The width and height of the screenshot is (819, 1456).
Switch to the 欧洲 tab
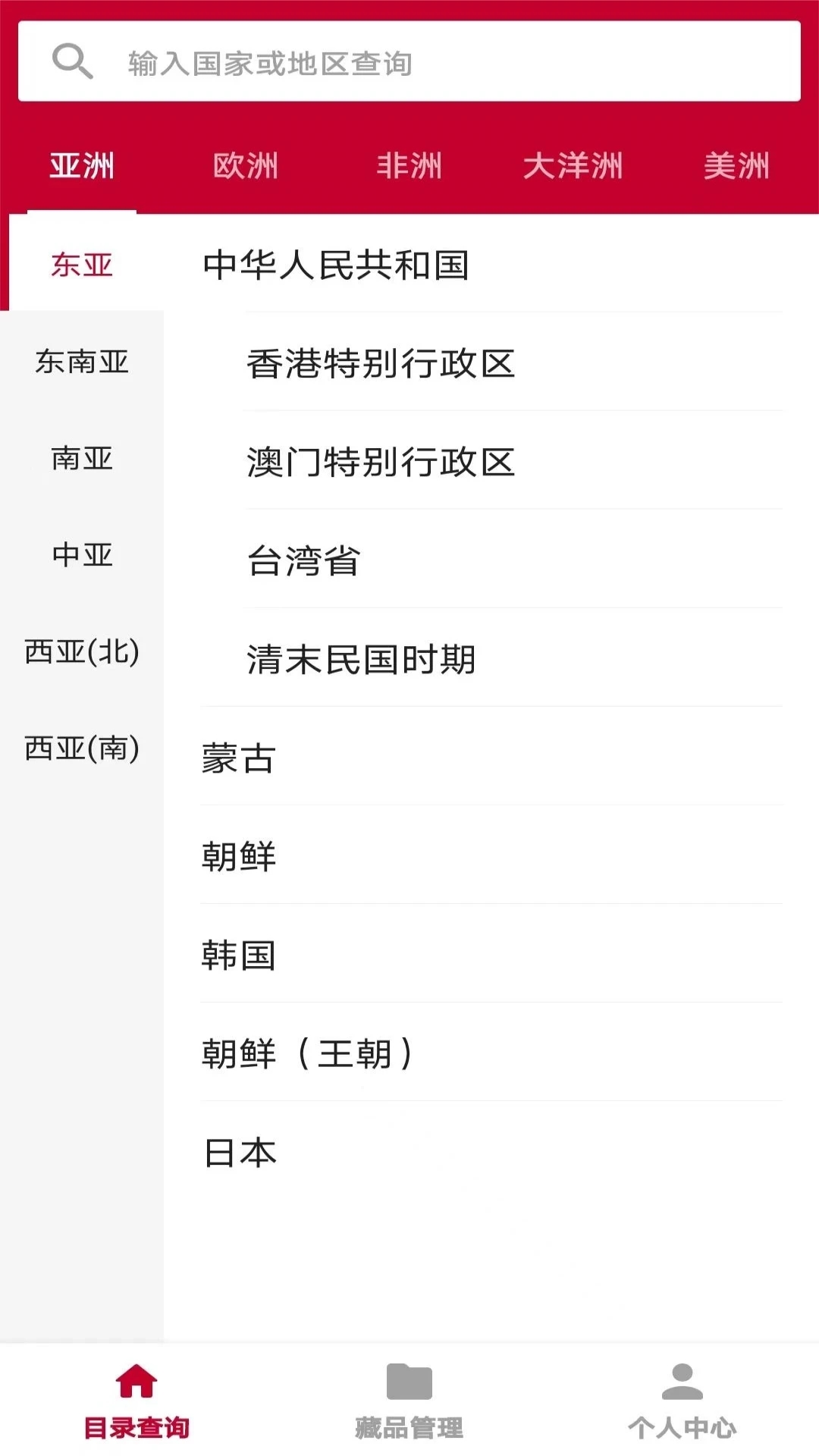[x=246, y=165]
